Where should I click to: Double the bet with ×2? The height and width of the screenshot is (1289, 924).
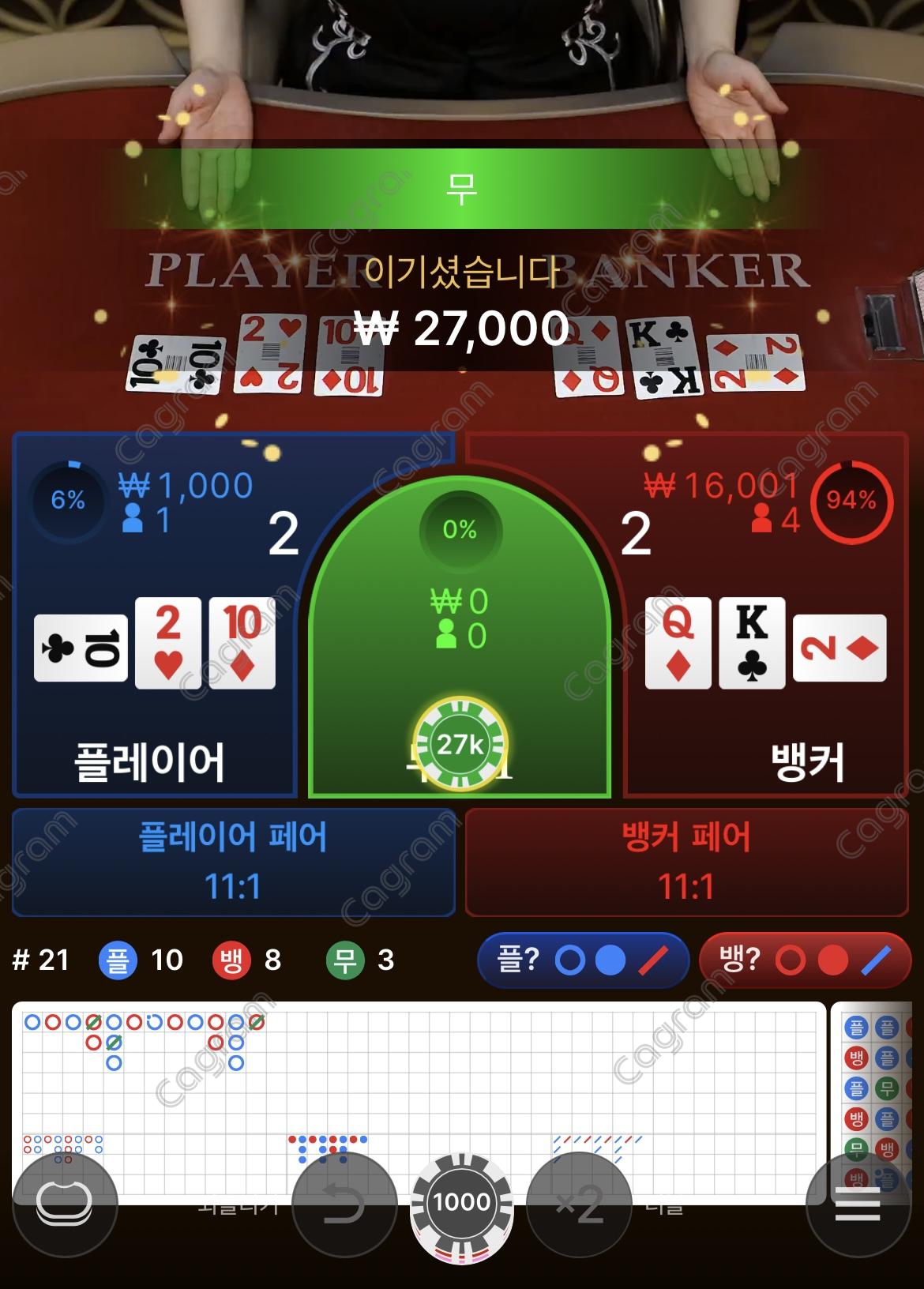coord(579,1204)
